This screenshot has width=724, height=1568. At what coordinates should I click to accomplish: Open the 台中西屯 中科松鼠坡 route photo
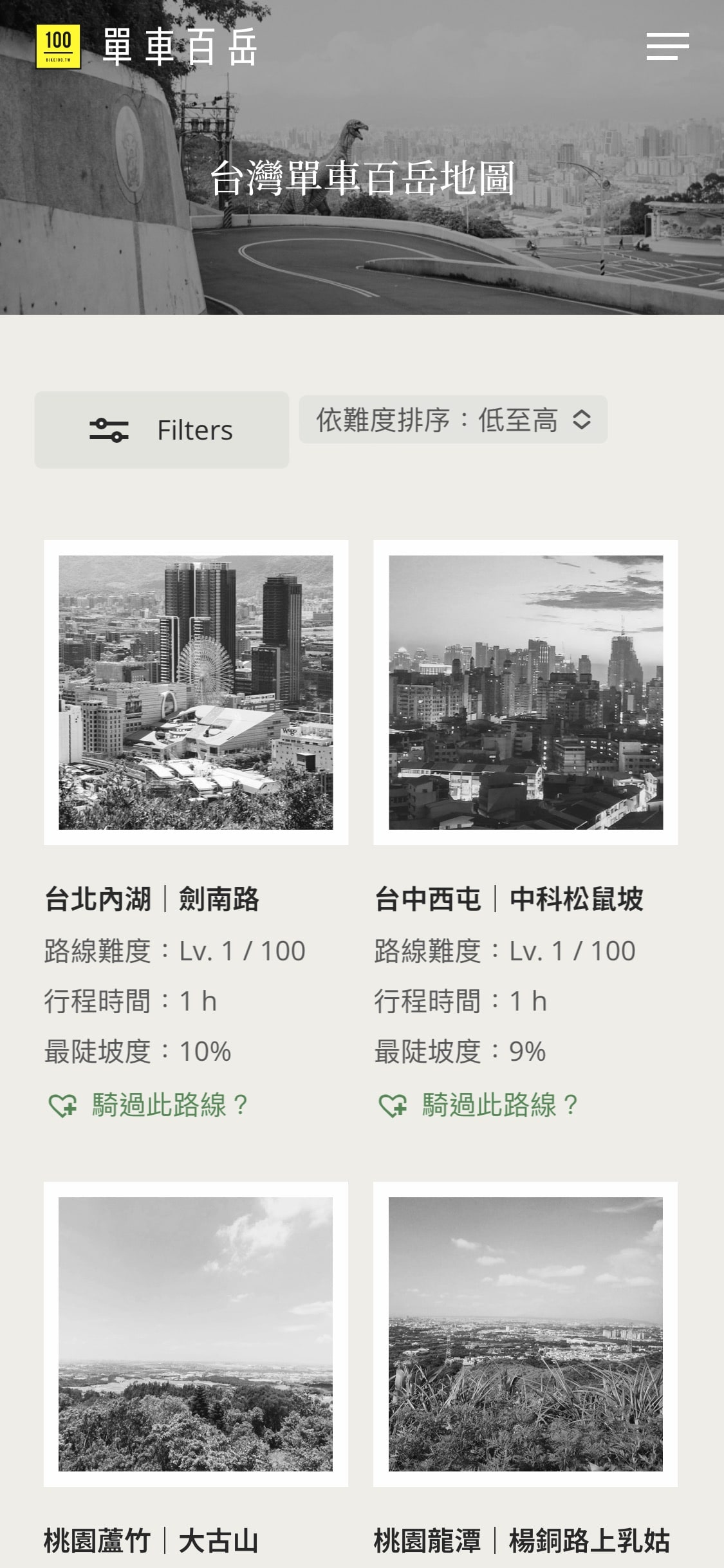tap(525, 692)
